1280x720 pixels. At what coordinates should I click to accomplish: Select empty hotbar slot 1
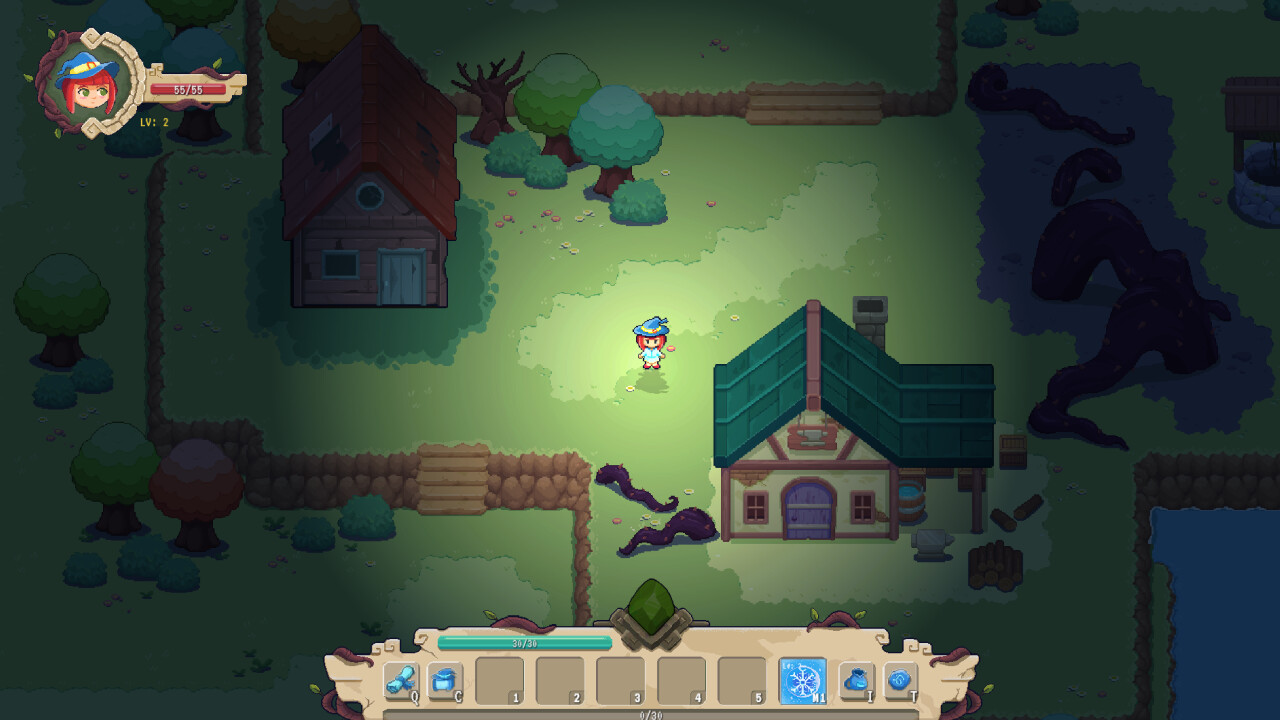point(499,680)
